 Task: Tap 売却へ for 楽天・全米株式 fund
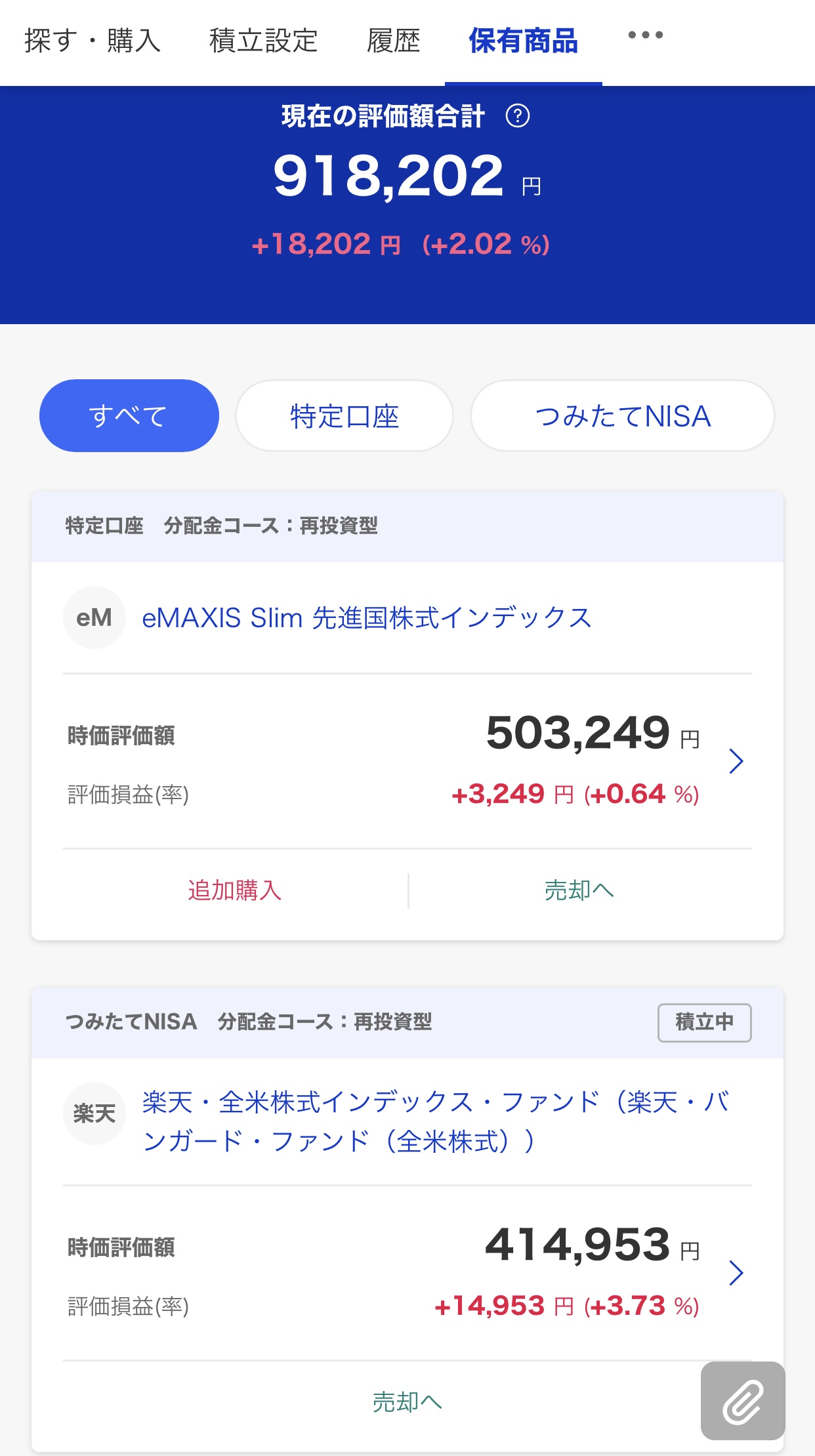[407, 1402]
